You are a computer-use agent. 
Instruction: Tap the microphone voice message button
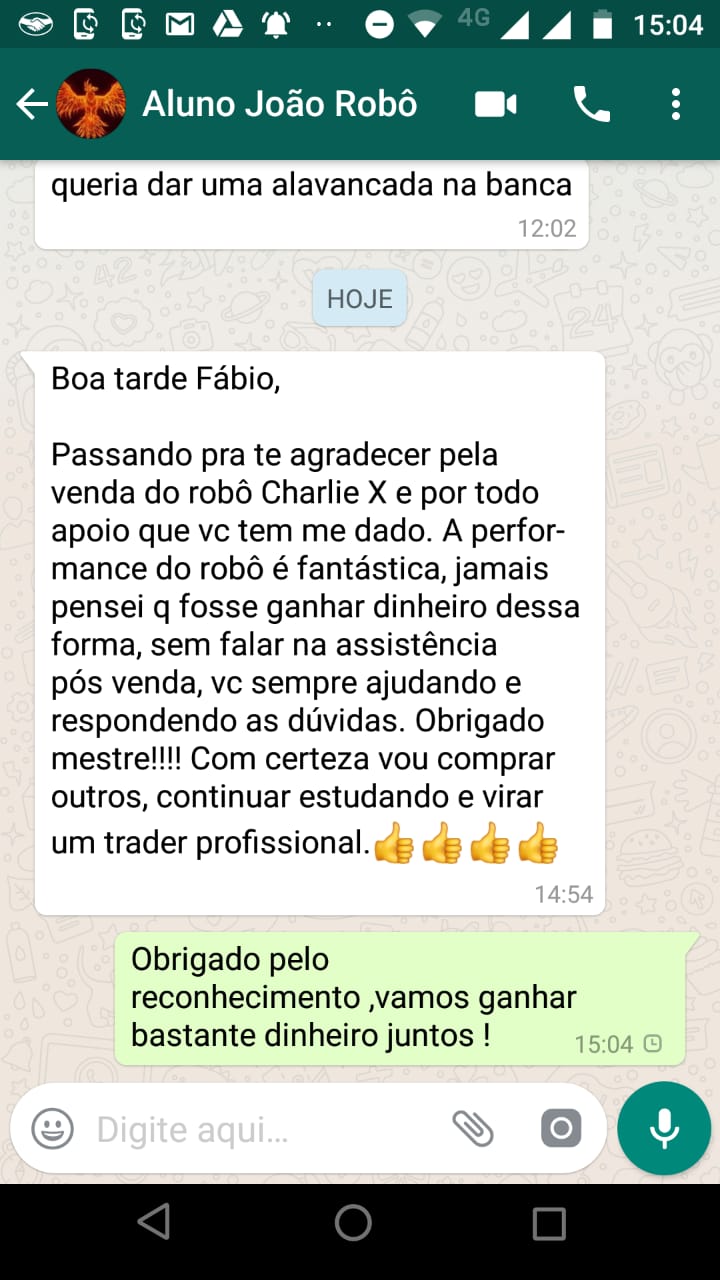(x=664, y=1129)
